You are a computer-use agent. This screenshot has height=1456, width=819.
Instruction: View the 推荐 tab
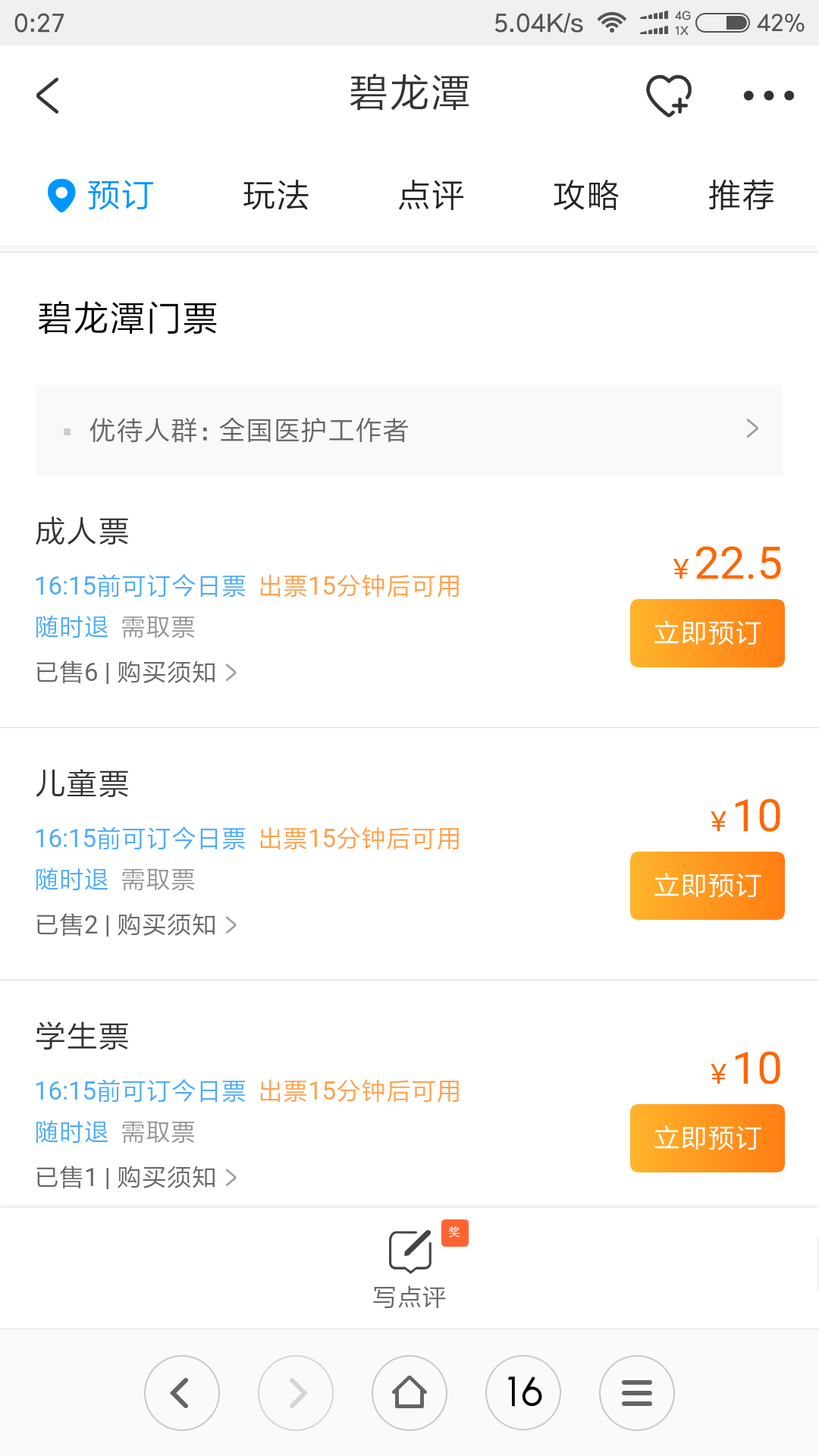tap(741, 196)
